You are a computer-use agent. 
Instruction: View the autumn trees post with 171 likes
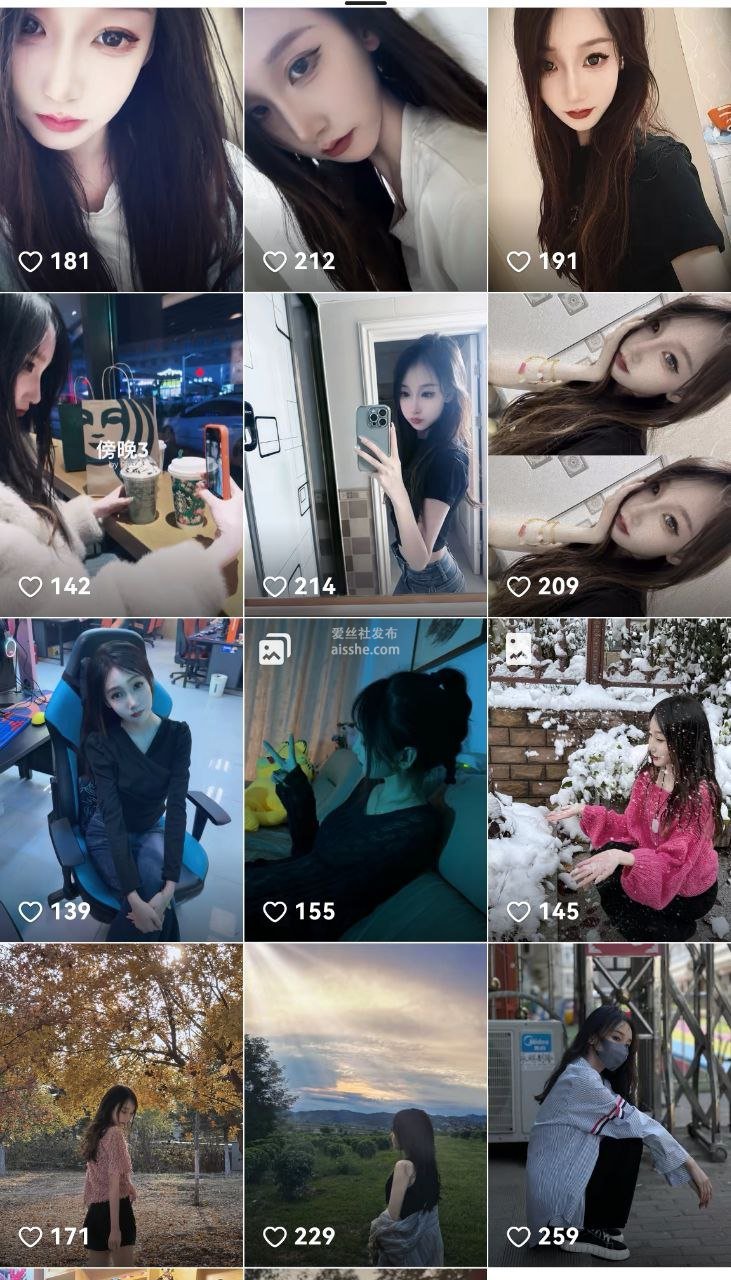coord(121,1105)
